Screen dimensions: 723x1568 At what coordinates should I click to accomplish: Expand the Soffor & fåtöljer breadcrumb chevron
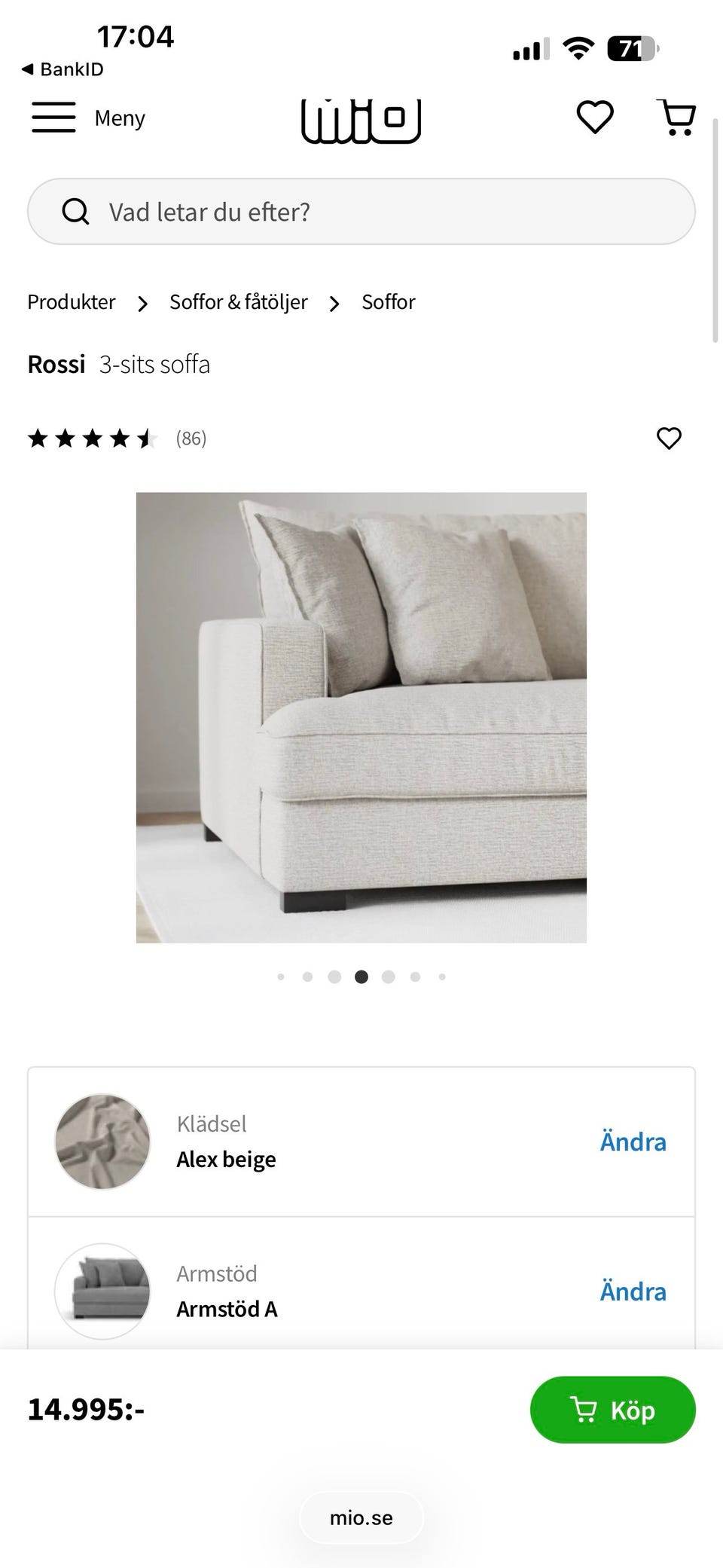[x=334, y=304]
